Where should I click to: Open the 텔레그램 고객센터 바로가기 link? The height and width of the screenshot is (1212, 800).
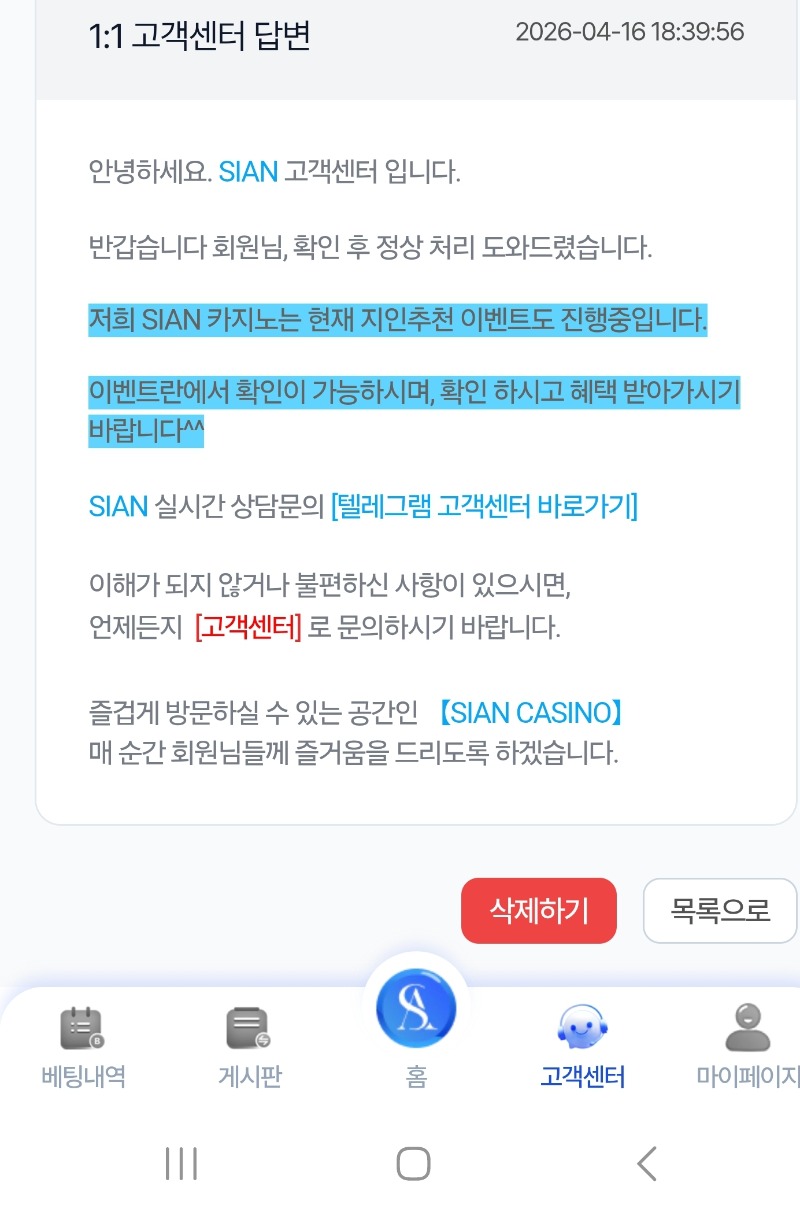484,506
